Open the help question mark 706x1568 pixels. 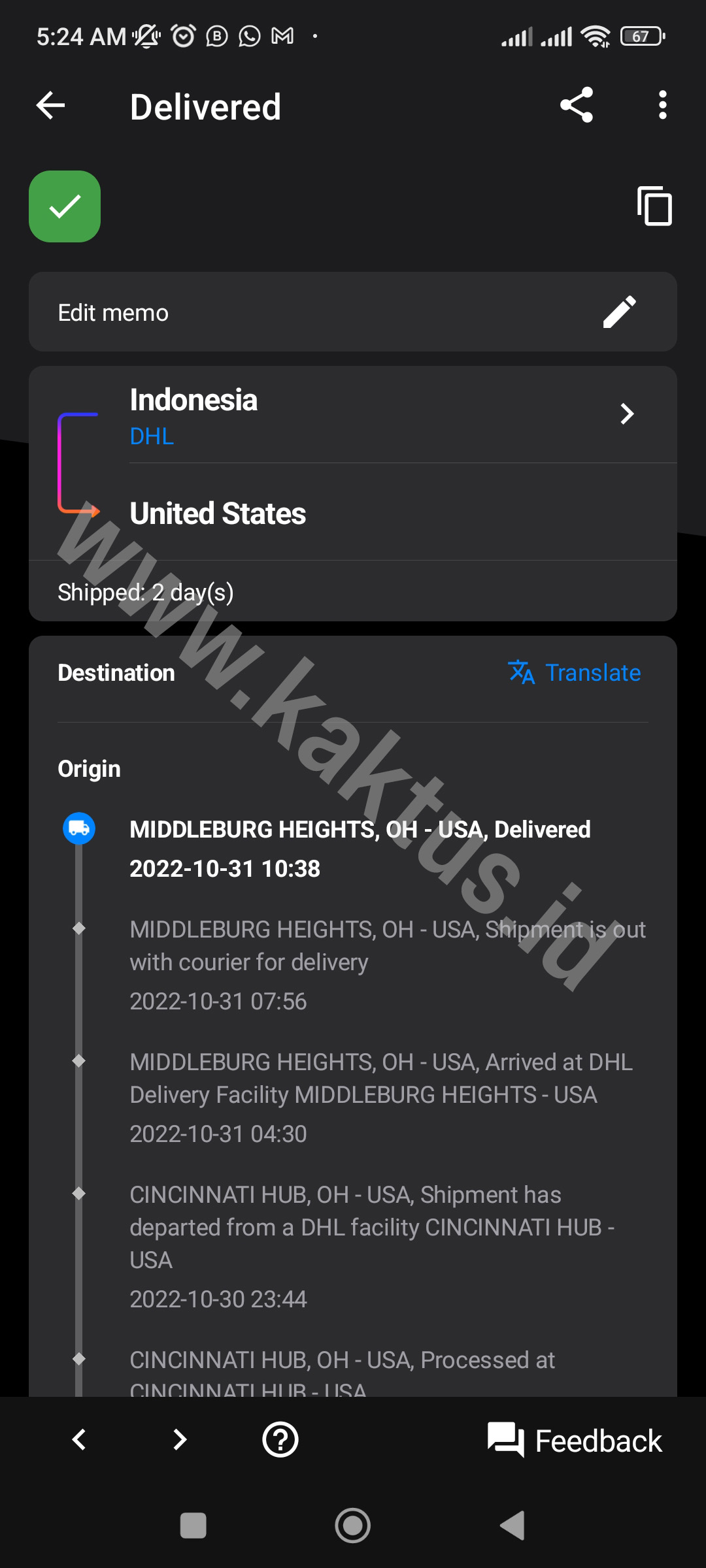[x=280, y=1439]
